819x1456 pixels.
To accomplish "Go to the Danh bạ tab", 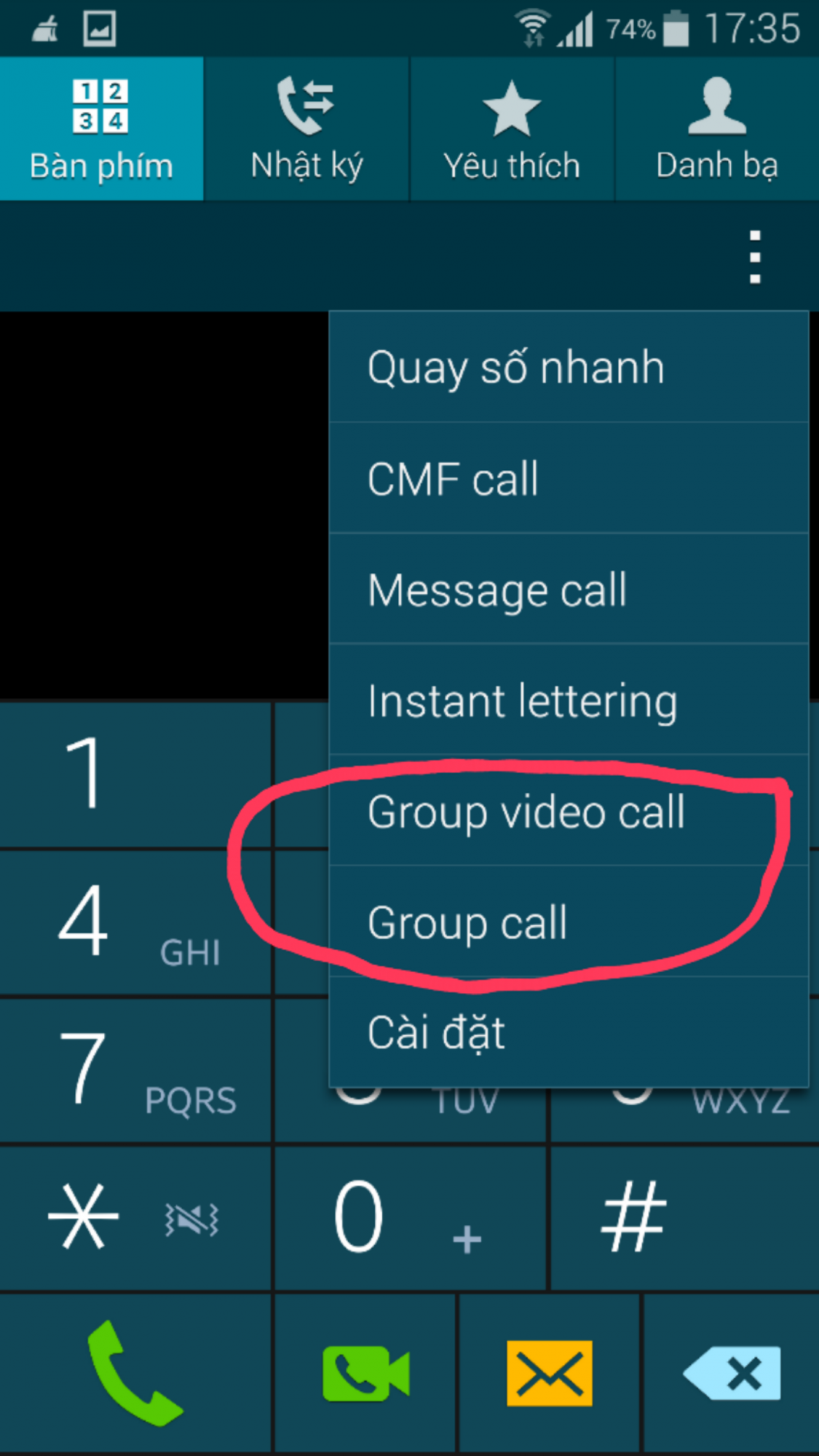I will [x=717, y=130].
